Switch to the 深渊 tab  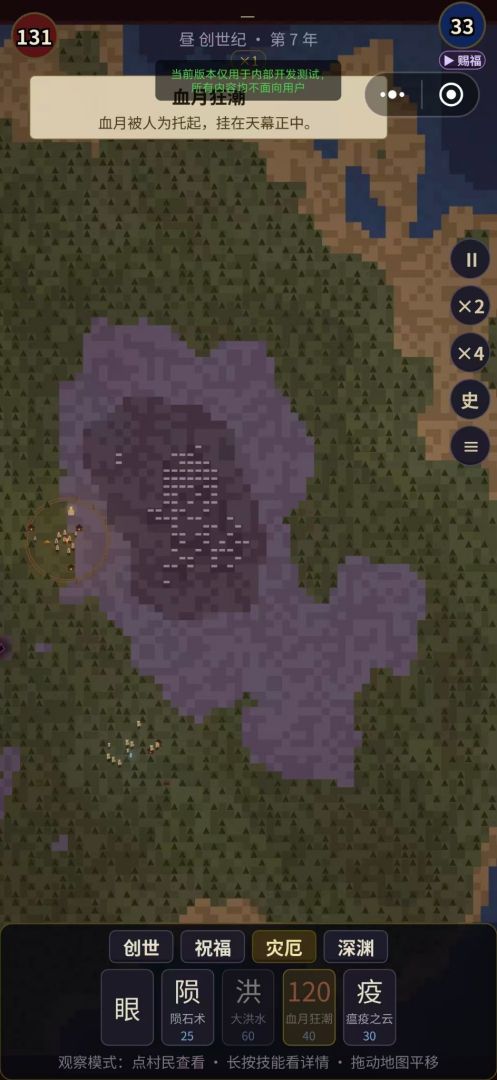(356, 947)
